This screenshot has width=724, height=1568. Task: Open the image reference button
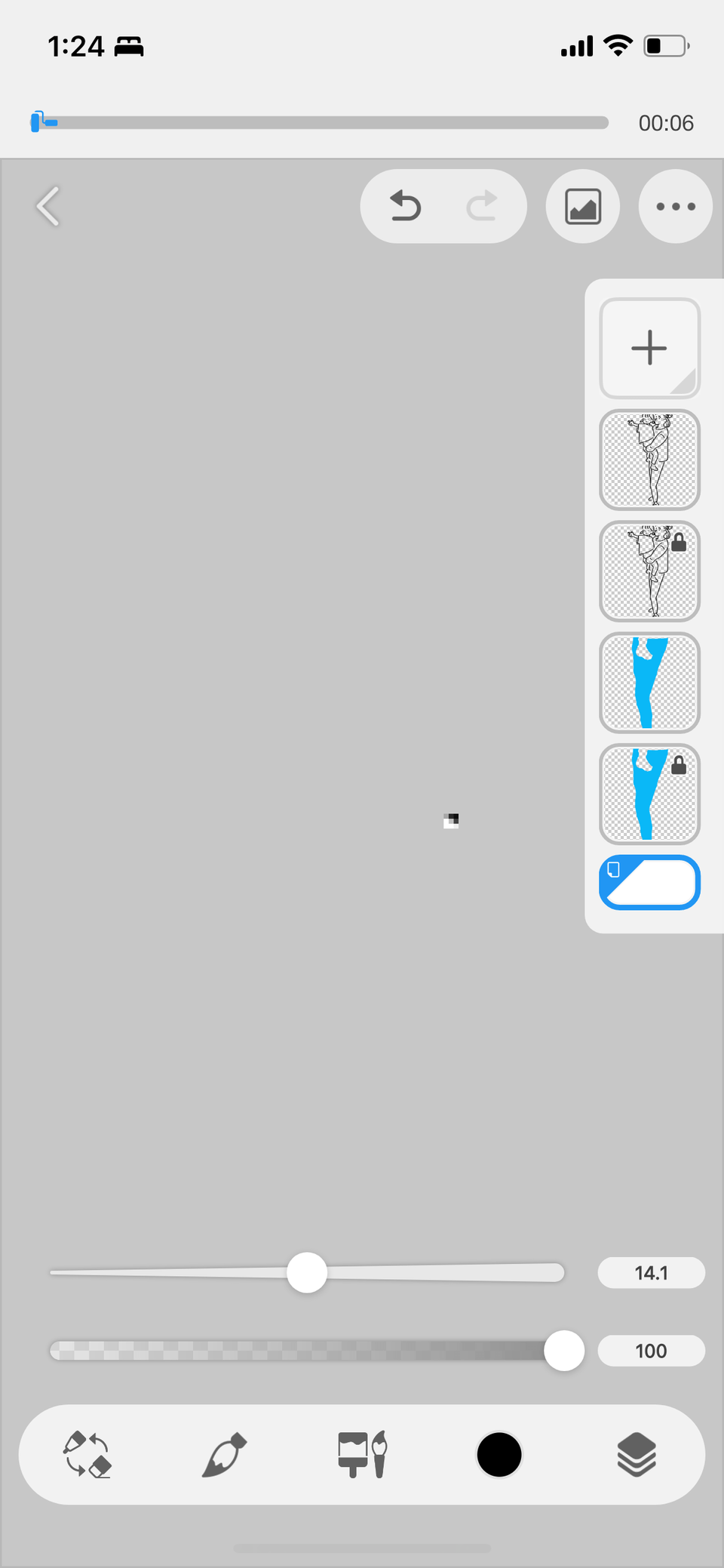click(583, 206)
